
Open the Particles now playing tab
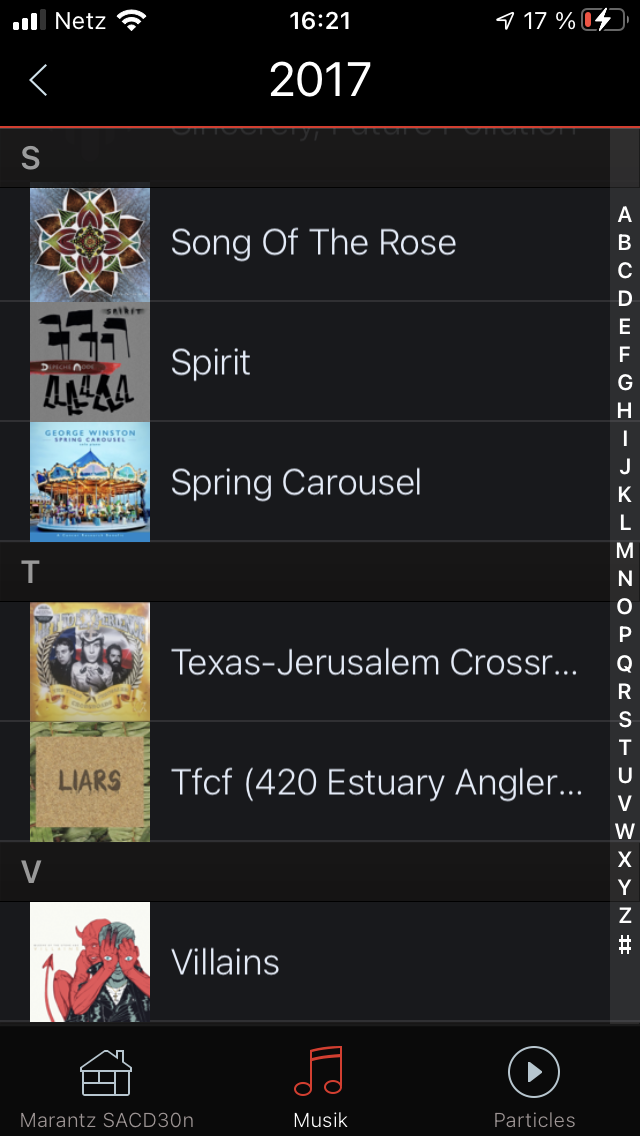(x=534, y=1085)
